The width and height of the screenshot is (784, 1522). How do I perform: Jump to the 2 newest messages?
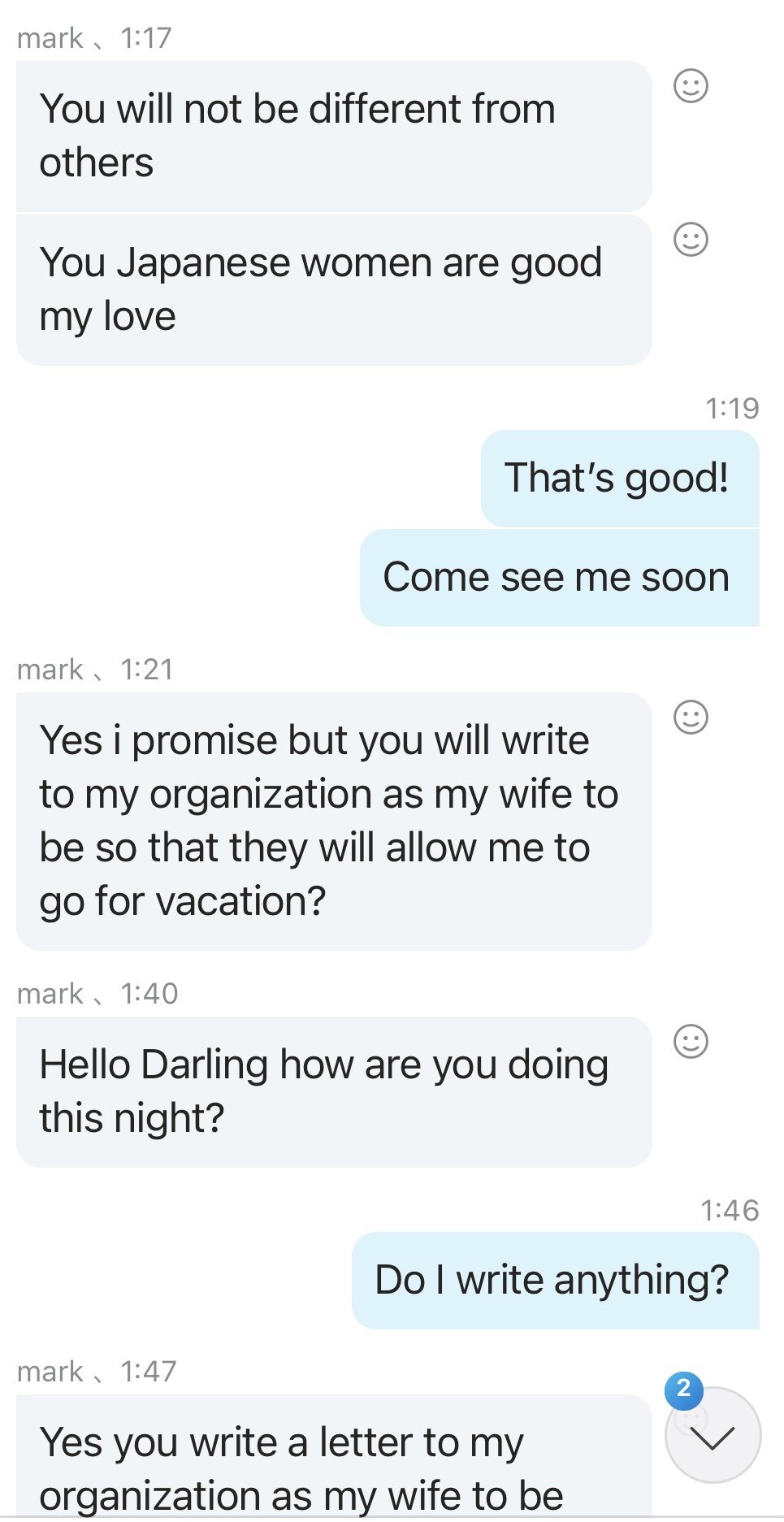(x=713, y=1435)
